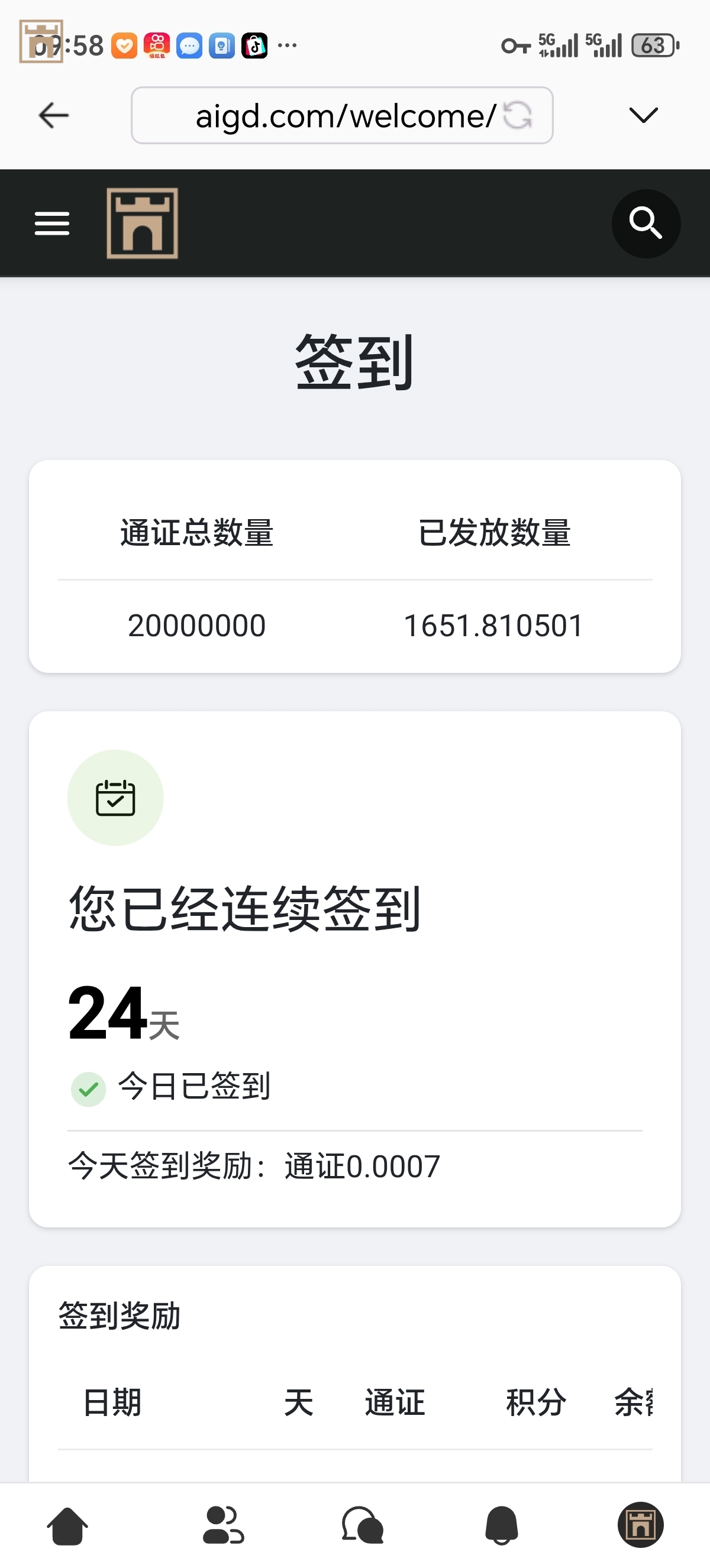This screenshot has height=1568, width=710.
Task: Expand the browser dropdown chevron
Action: (x=643, y=115)
